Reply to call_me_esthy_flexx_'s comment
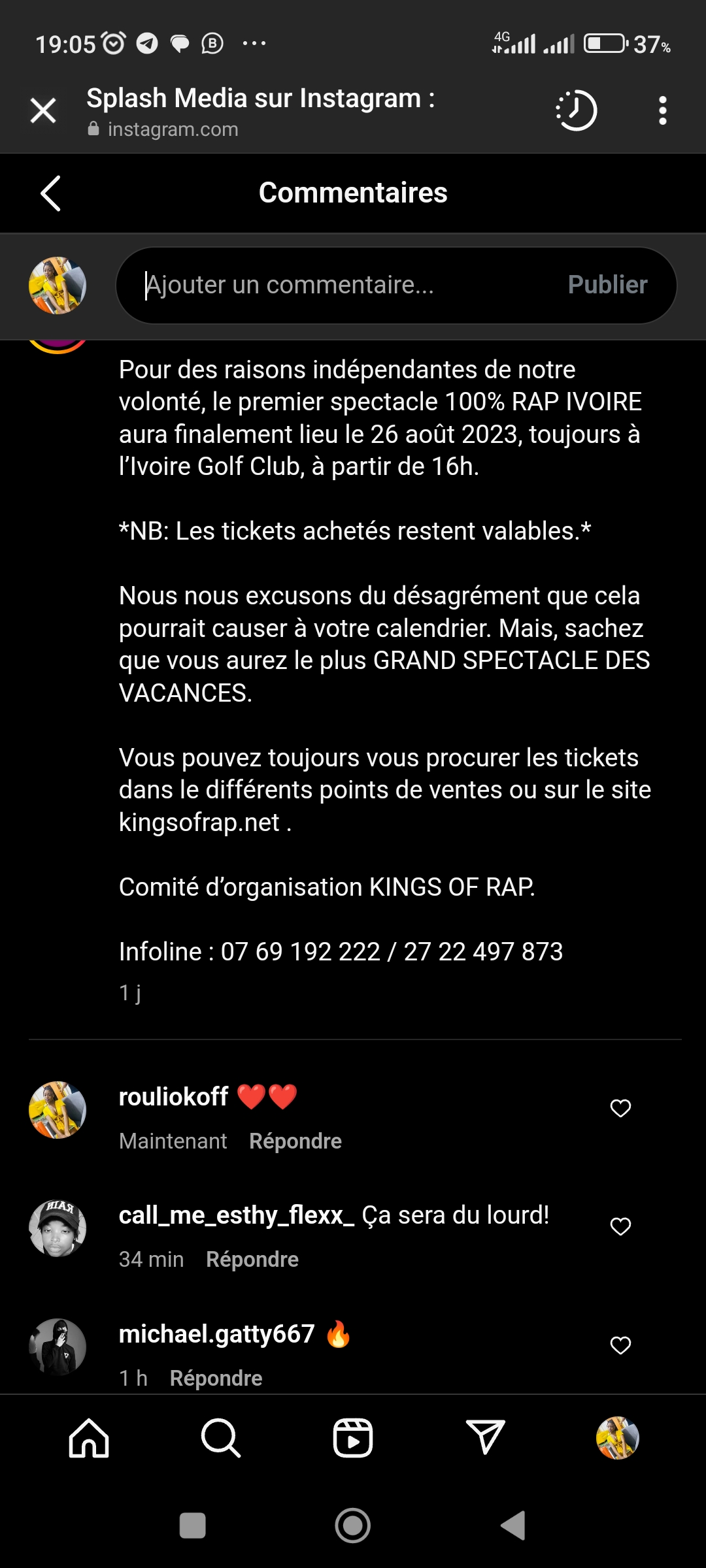706x1568 pixels. [x=252, y=1259]
